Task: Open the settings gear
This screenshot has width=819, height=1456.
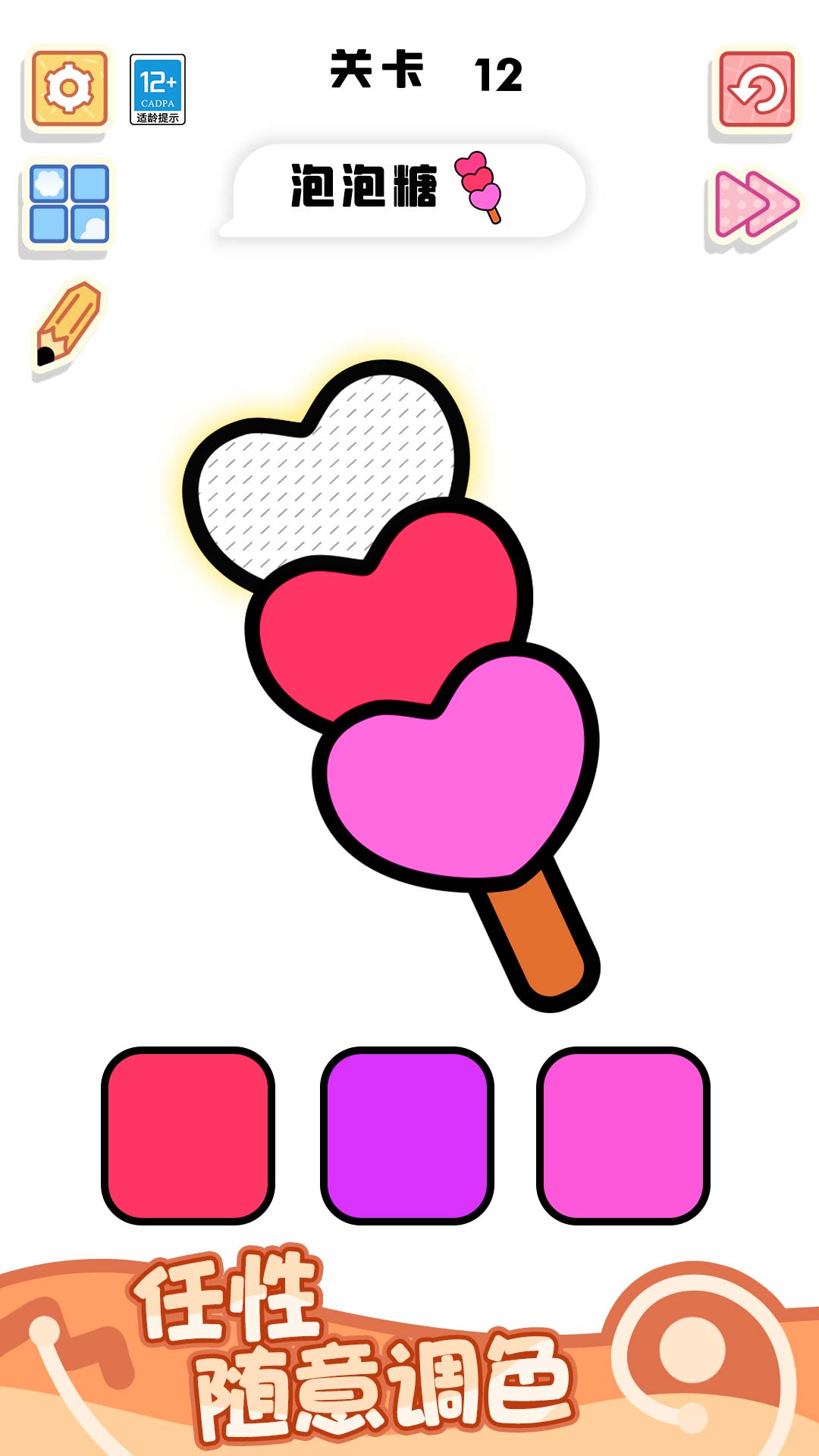Action: point(69,89)
